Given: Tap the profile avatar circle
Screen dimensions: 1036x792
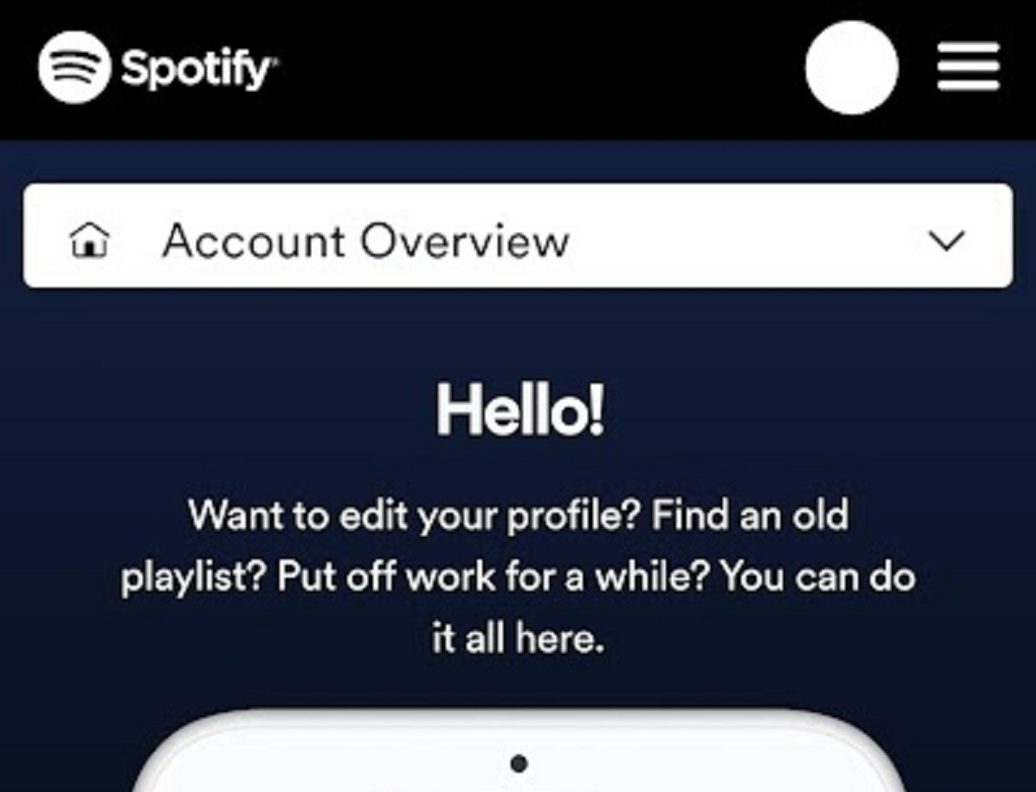Looking at the screenshot, I should [x=851, y=67].
